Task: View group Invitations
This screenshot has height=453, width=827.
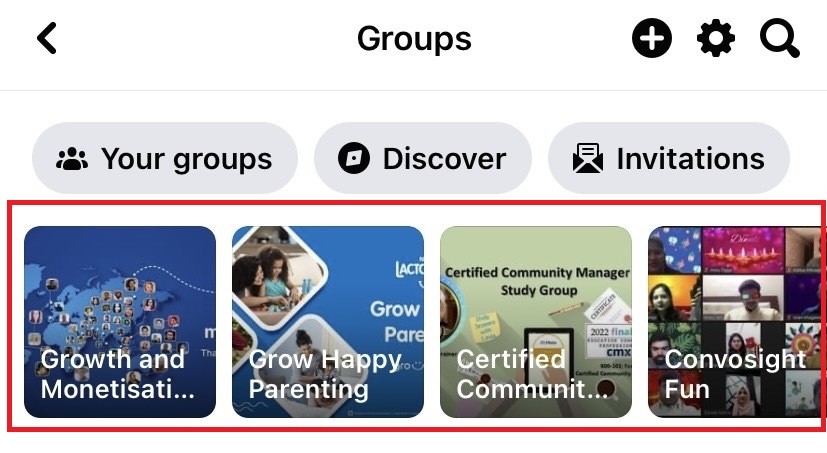Action: tap(668, 159)
